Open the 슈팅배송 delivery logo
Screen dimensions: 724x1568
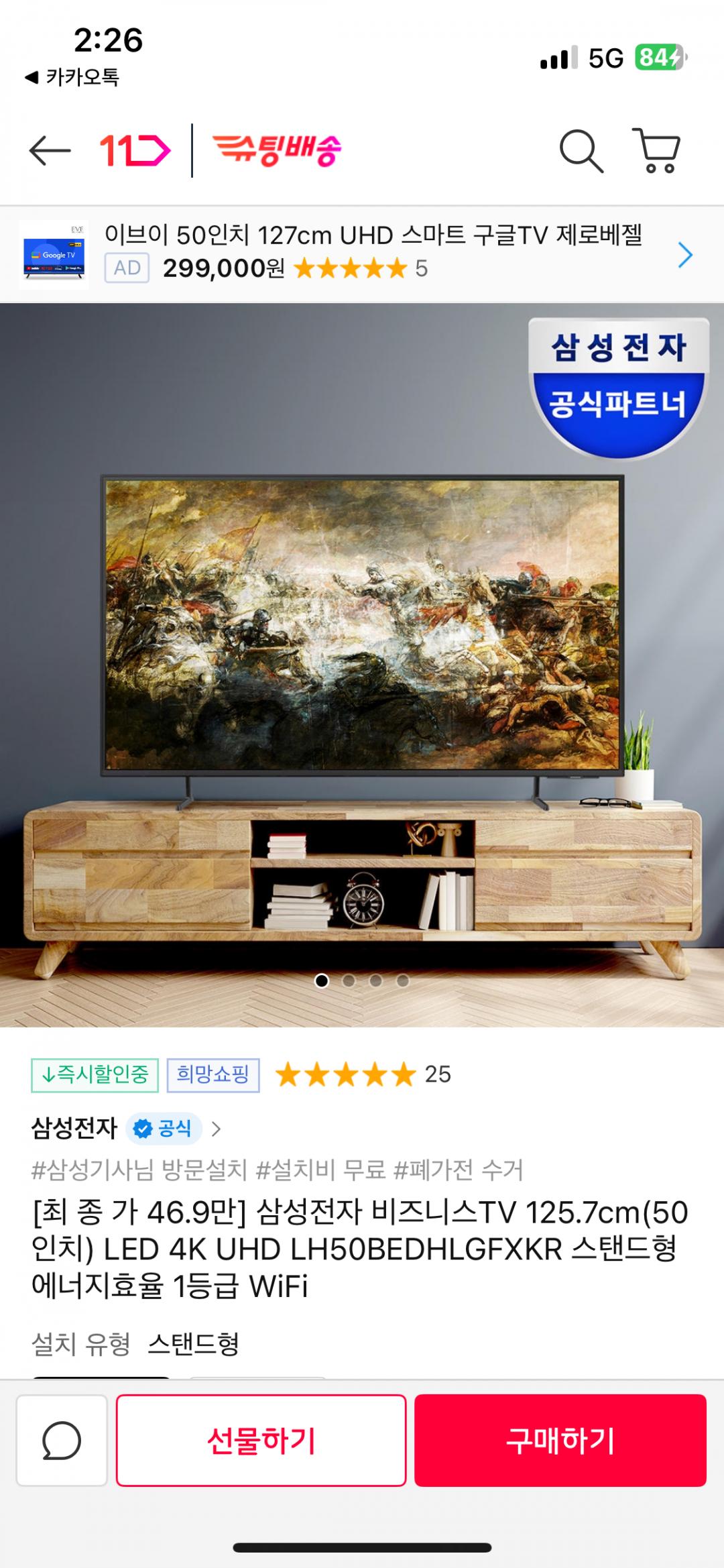click(x=277, y=150)
